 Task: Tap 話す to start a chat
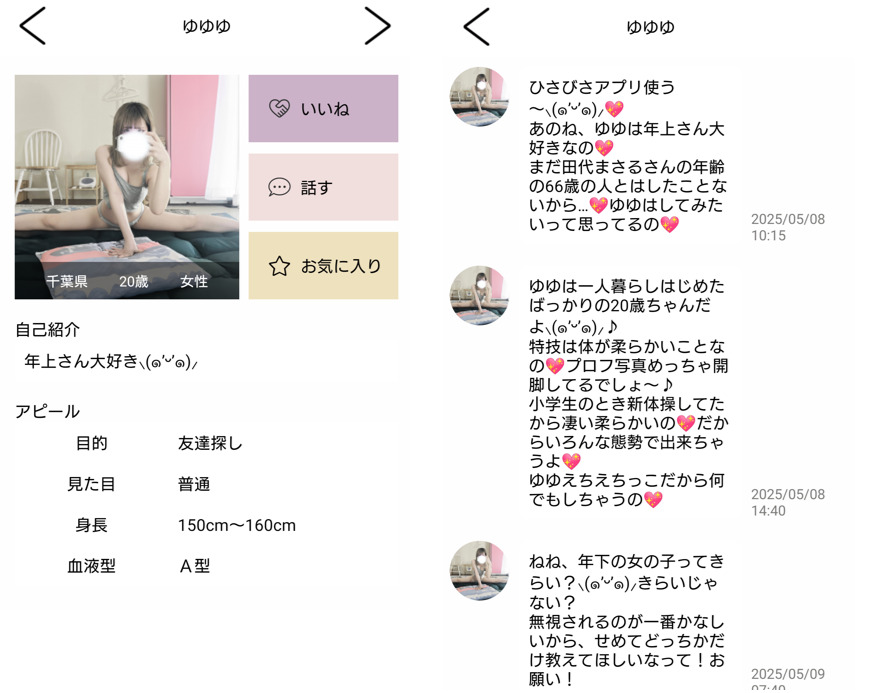(323, 187)
